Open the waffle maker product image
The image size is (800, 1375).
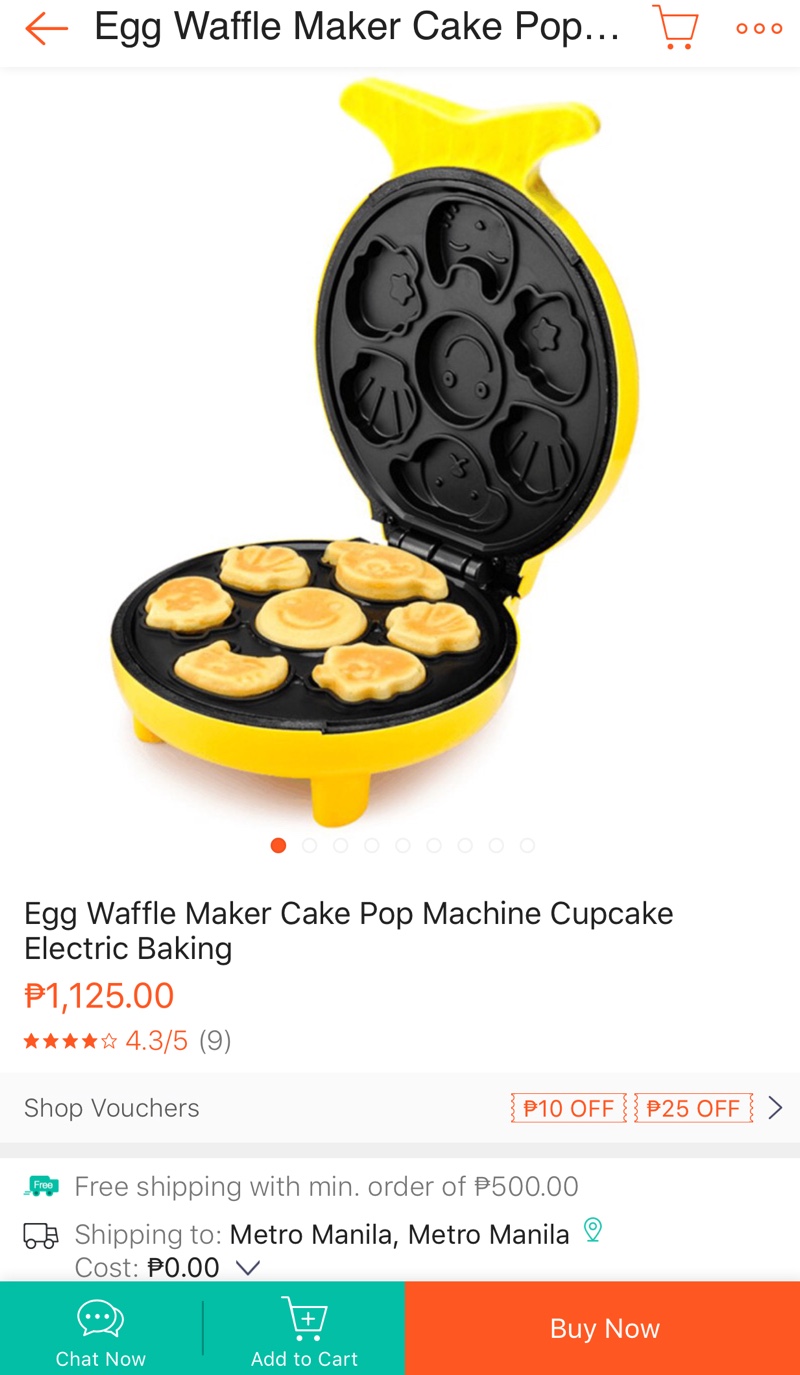400,450
